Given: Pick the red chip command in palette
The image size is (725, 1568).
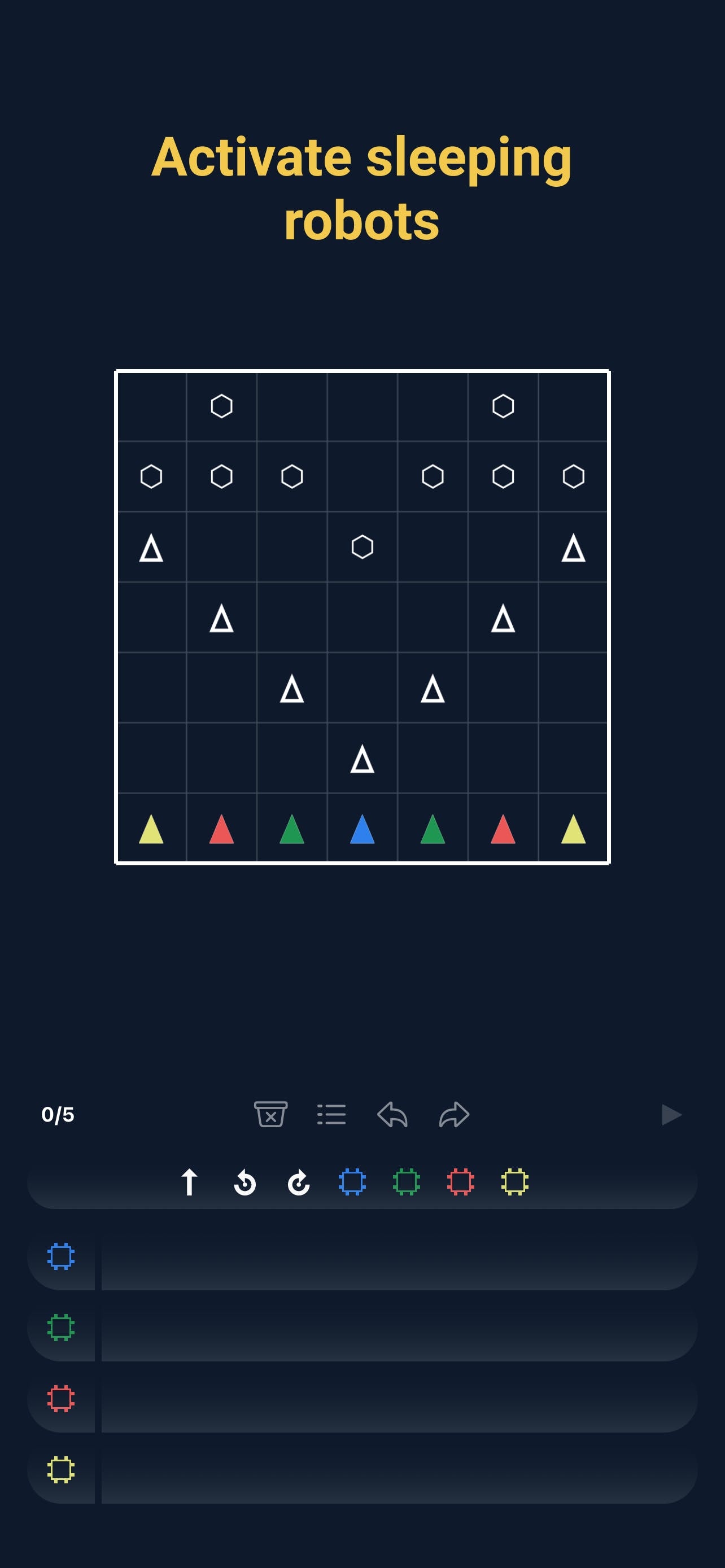Looking at the screenshot, I should [460, 1182].
